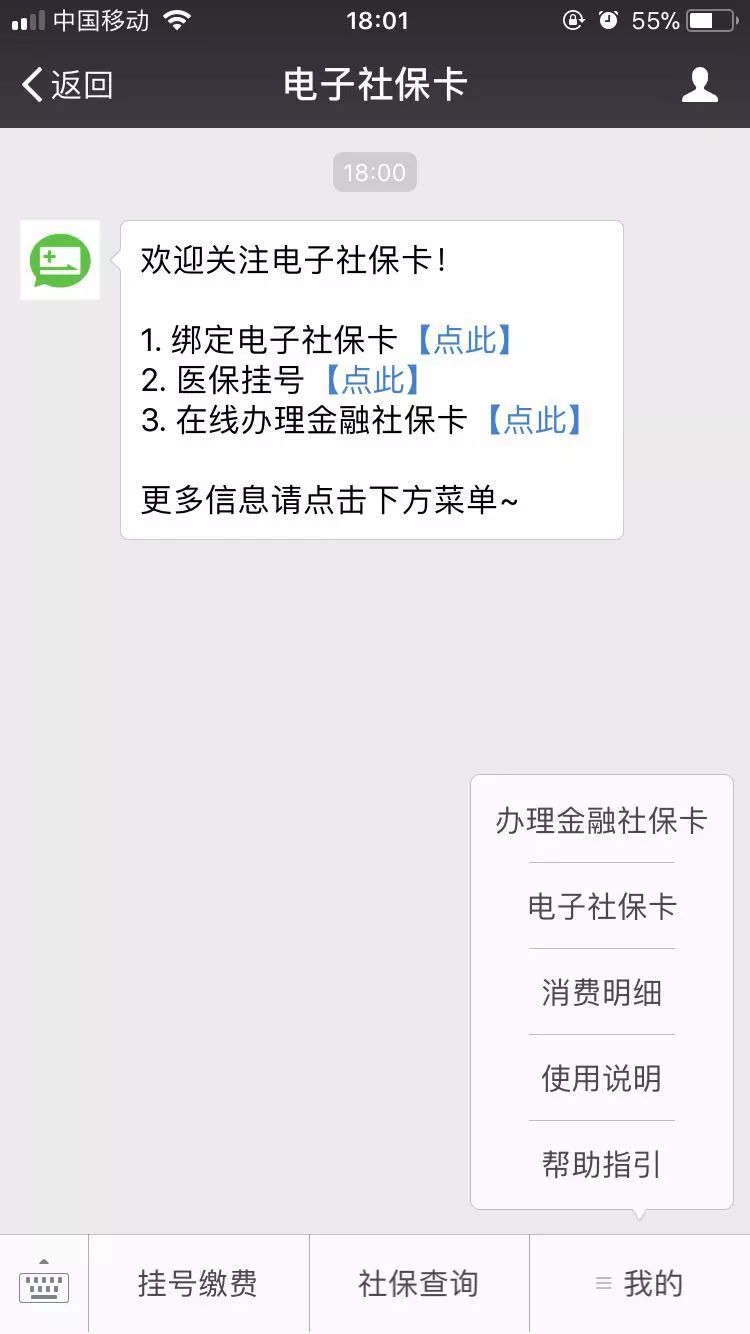Follow the 点此 link for 在线办理金融社保卡
Screen dimensions: 750x1334
coord(534,420)
